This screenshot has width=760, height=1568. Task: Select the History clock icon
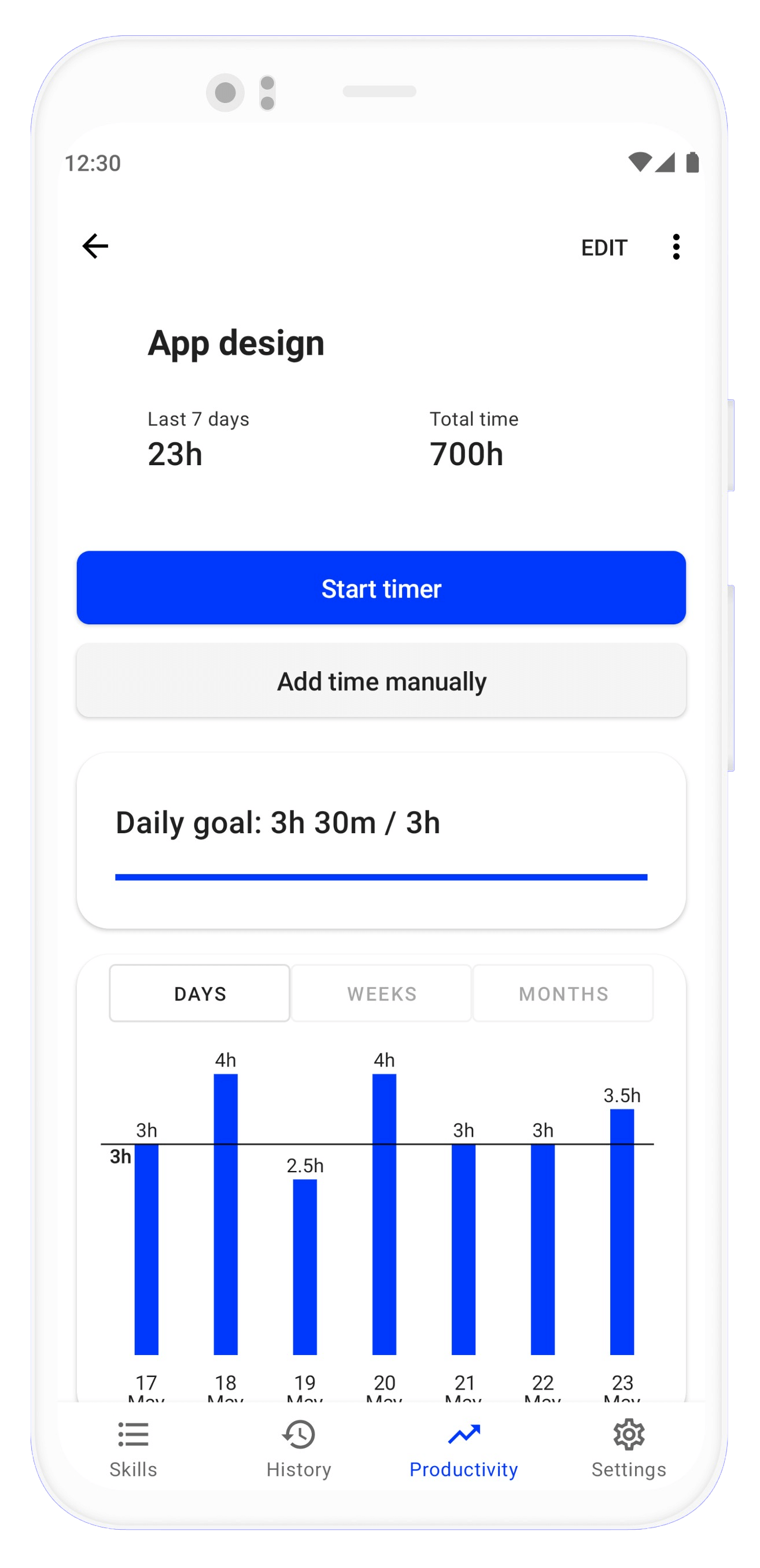click(x=299, y=1436)
